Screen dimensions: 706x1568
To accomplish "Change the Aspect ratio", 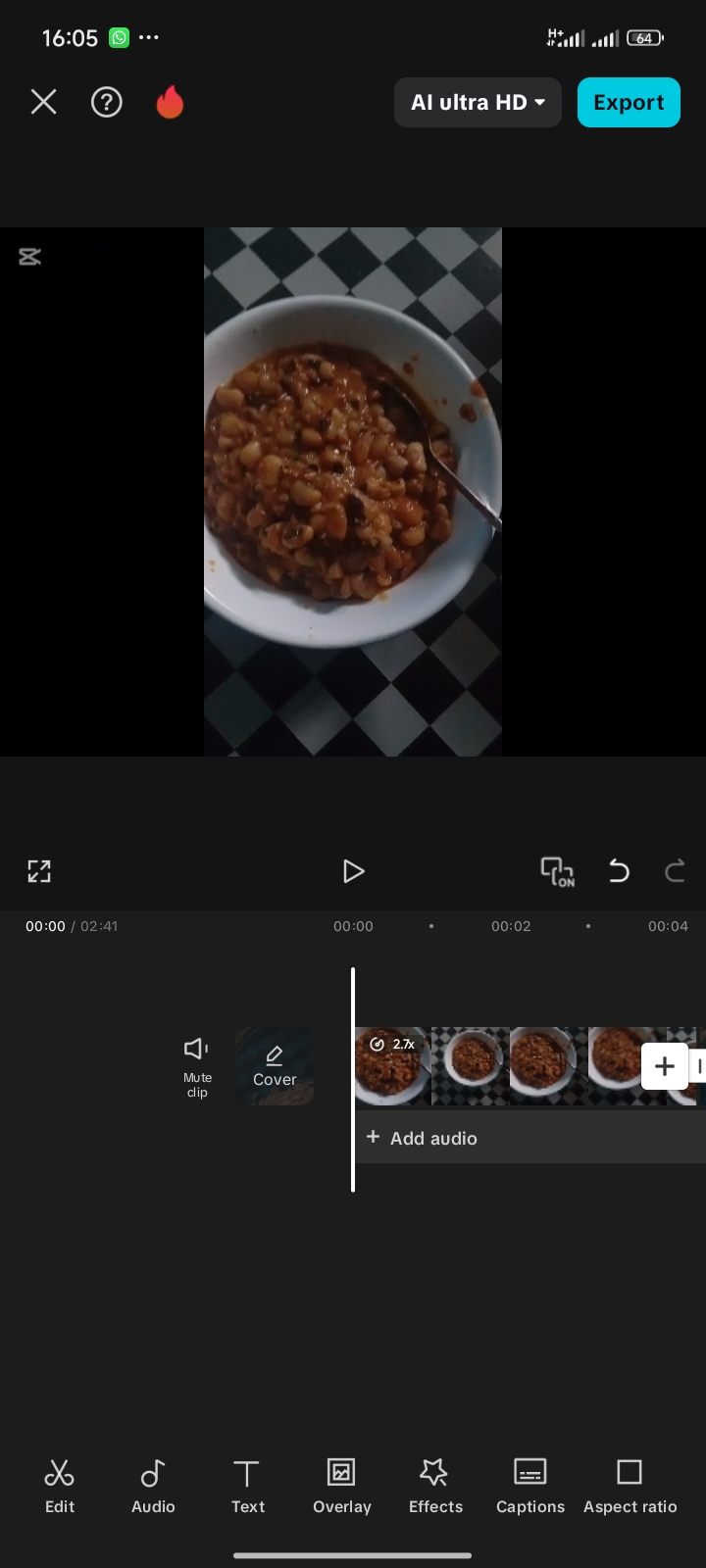I will pos(630,1486).
